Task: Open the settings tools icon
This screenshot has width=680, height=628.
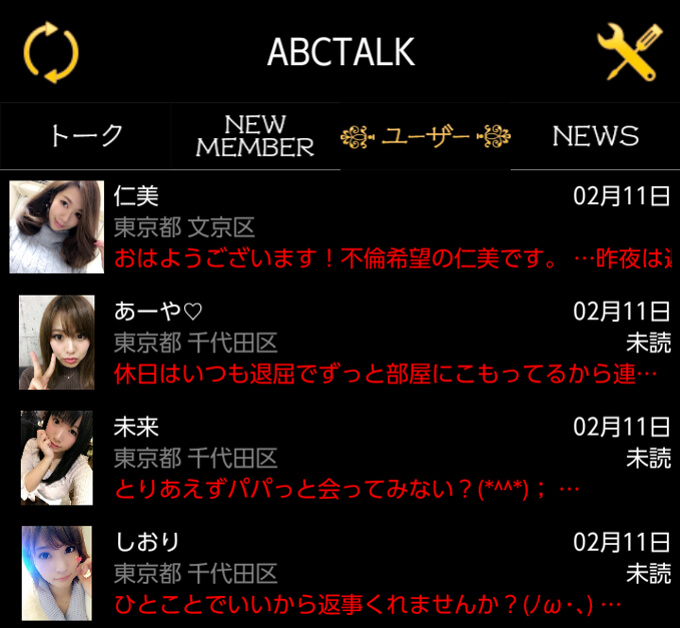Action: pos(627,52)
